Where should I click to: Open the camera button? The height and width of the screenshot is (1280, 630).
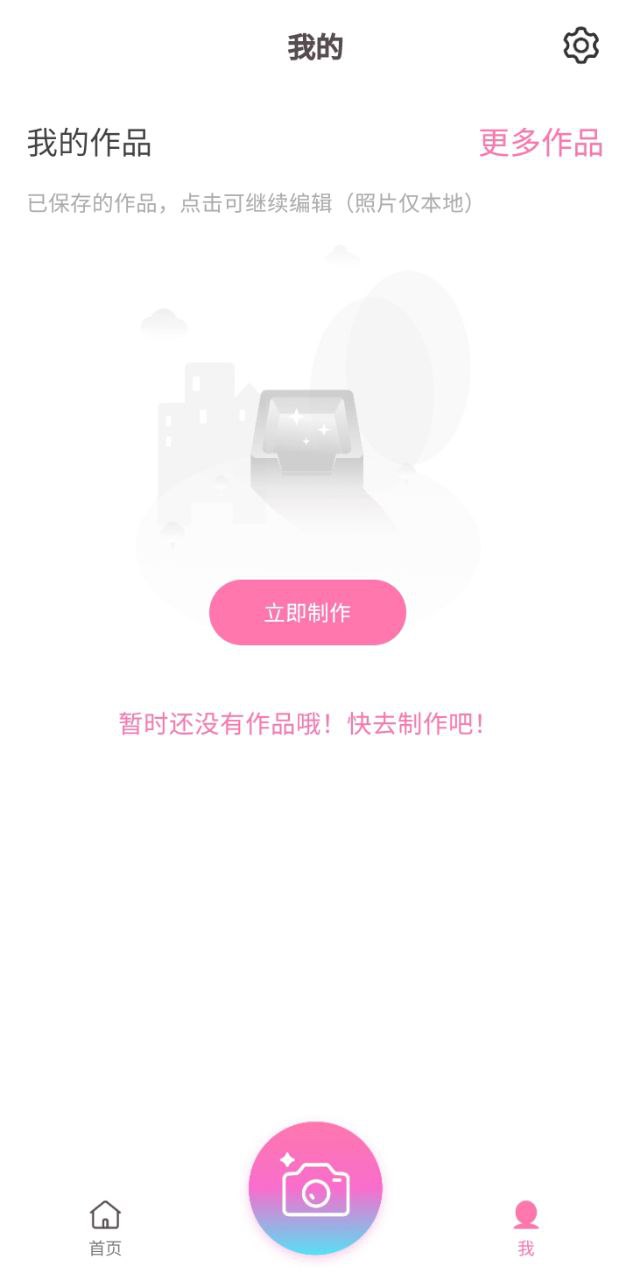coord(316,1188)
